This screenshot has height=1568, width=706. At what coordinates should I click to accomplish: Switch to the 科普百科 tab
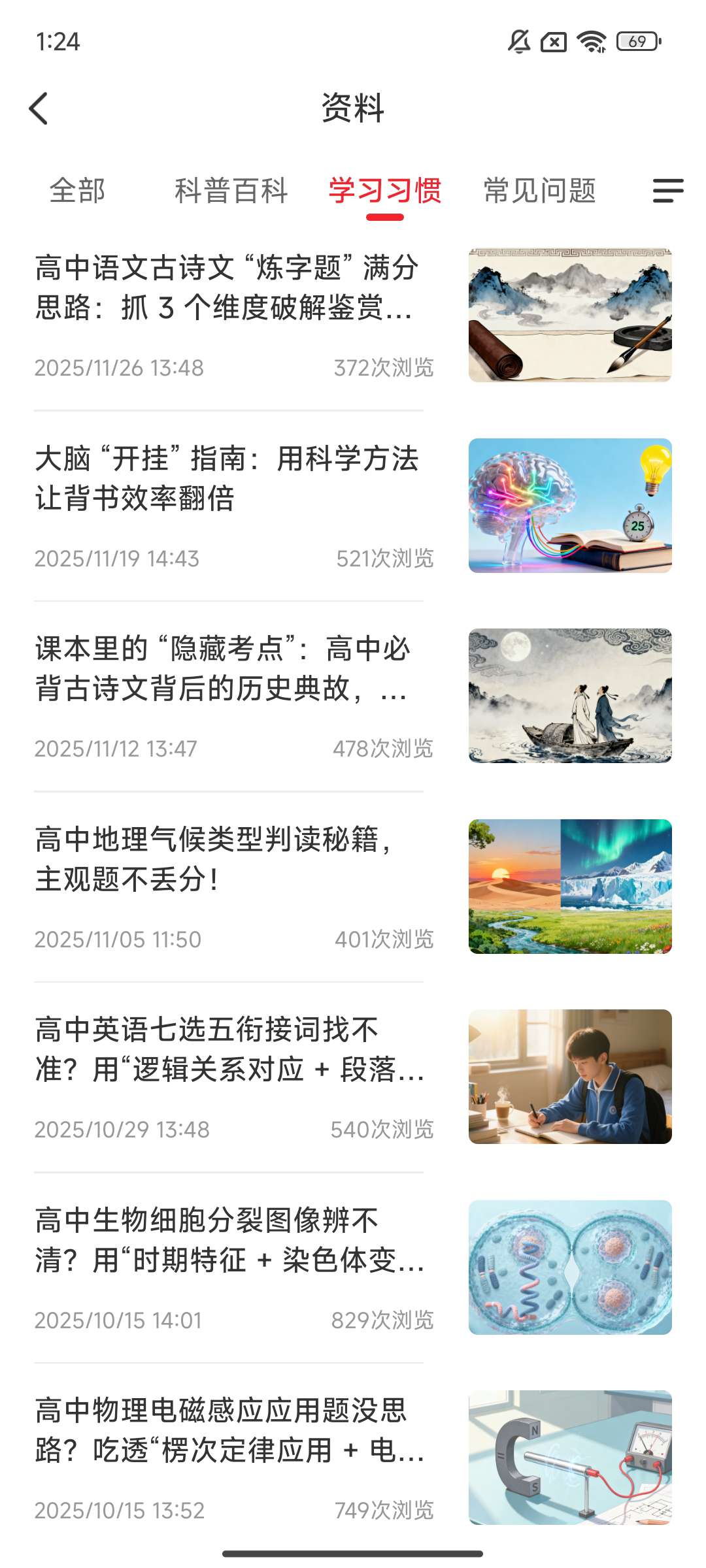[231, 191]
